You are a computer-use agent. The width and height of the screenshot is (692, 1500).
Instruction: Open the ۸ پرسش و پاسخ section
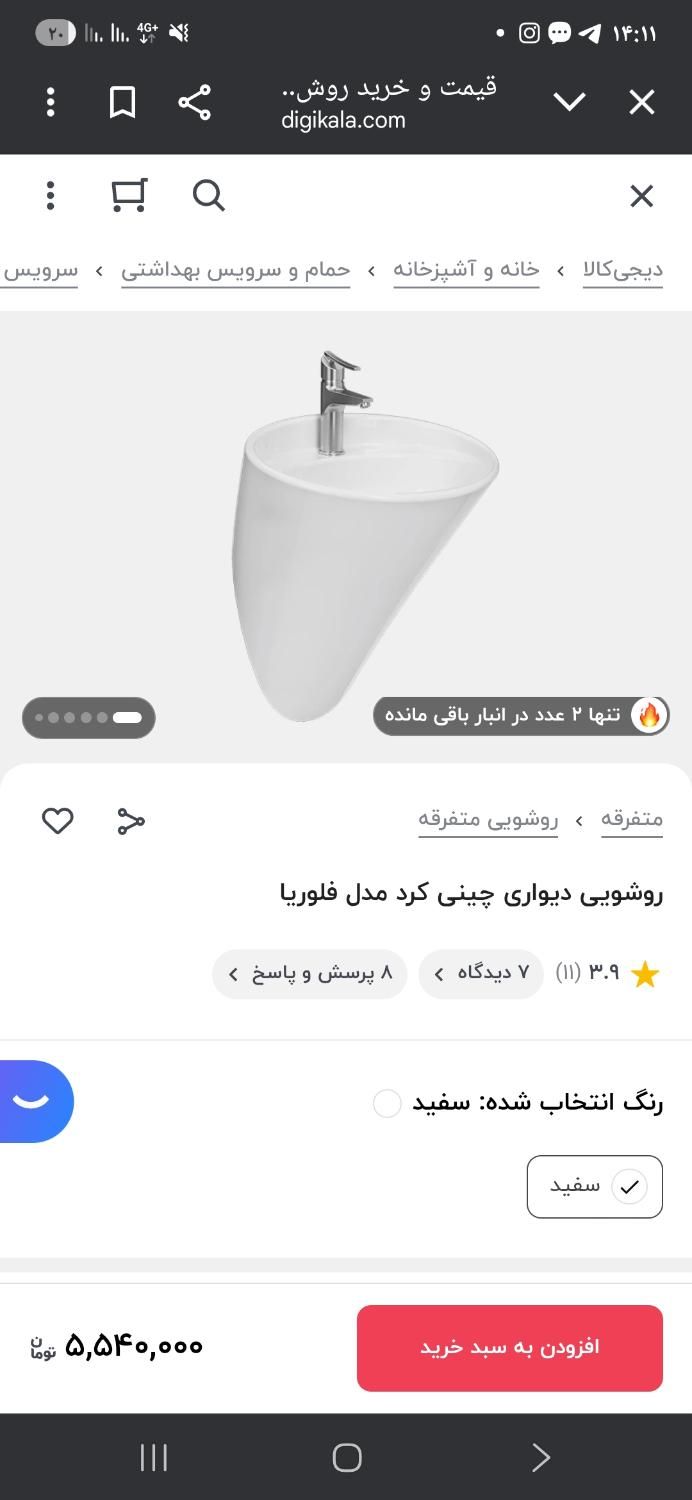coord(310,973)
